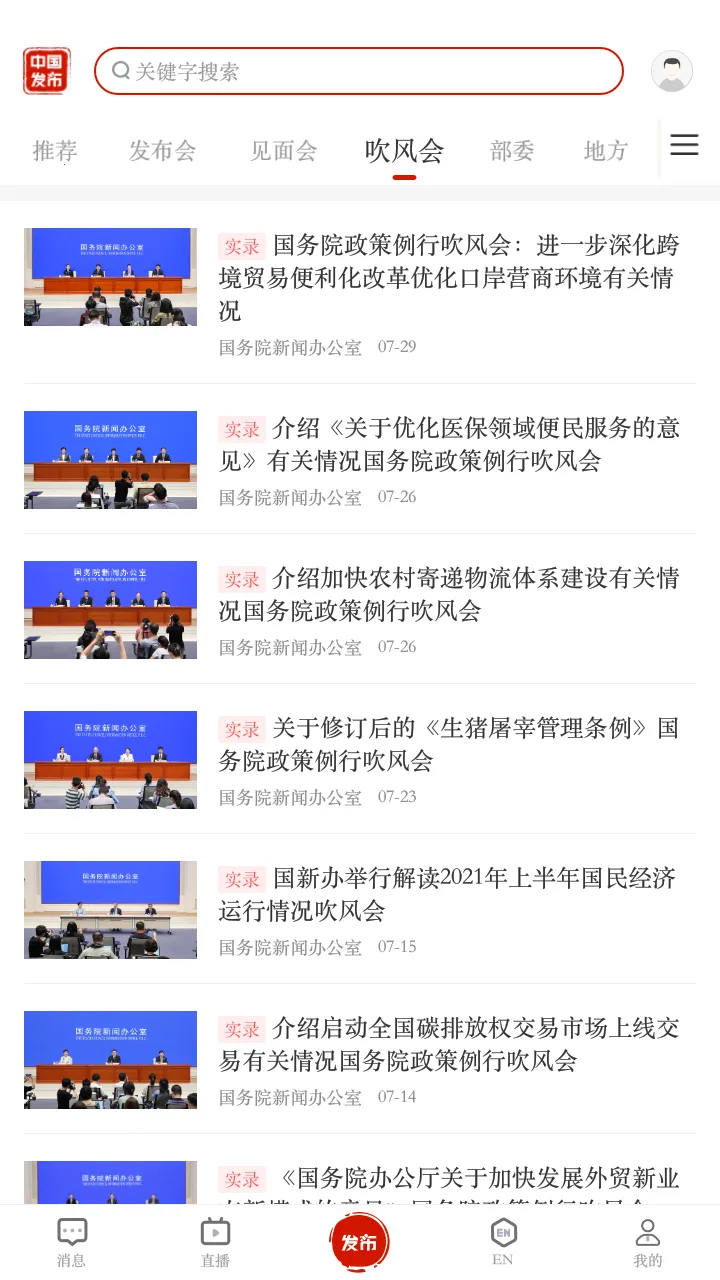720x1280 pixels.
Task: Switch to the EN English tab
Action: coord(503,1242)
